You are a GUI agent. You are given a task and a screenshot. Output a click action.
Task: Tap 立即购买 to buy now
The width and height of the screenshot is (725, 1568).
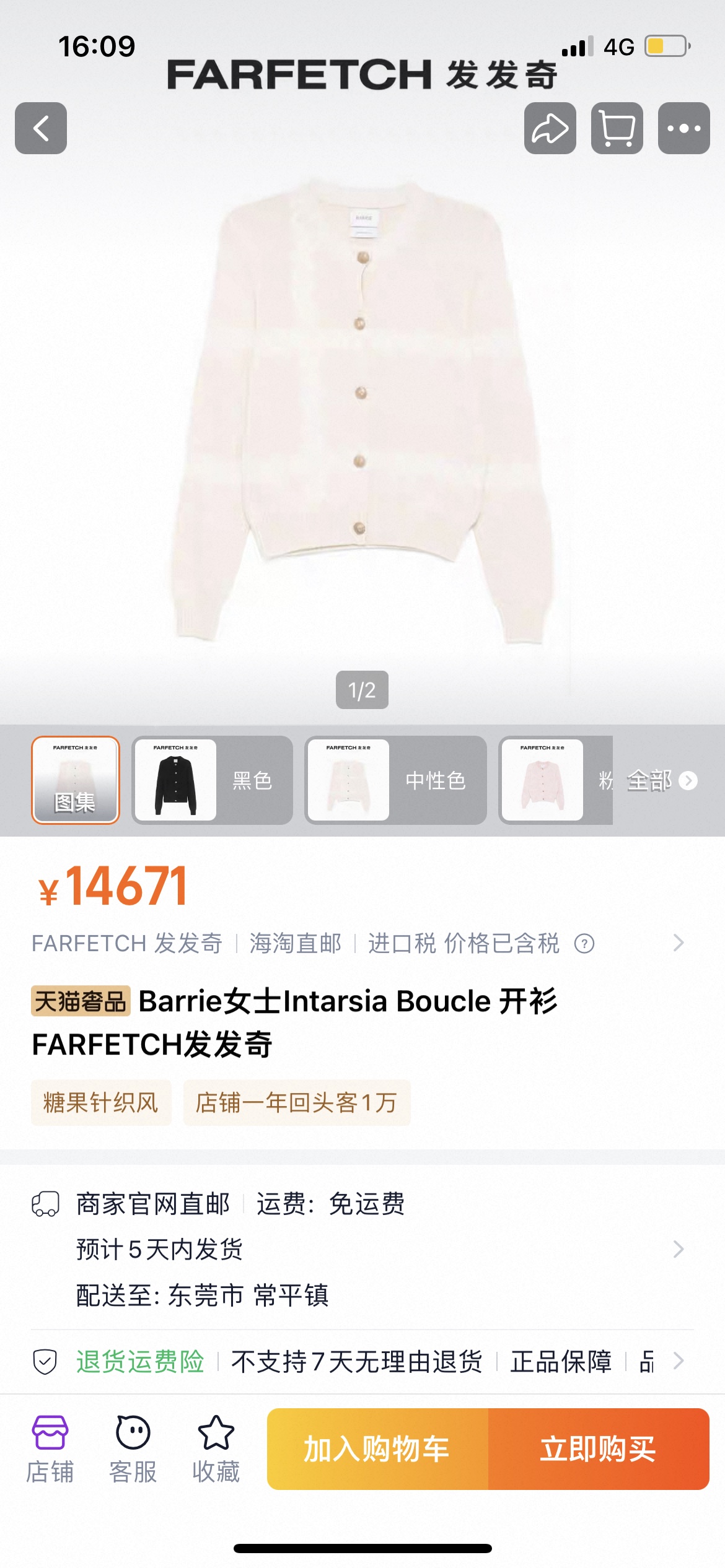(x=598, y=1449)
